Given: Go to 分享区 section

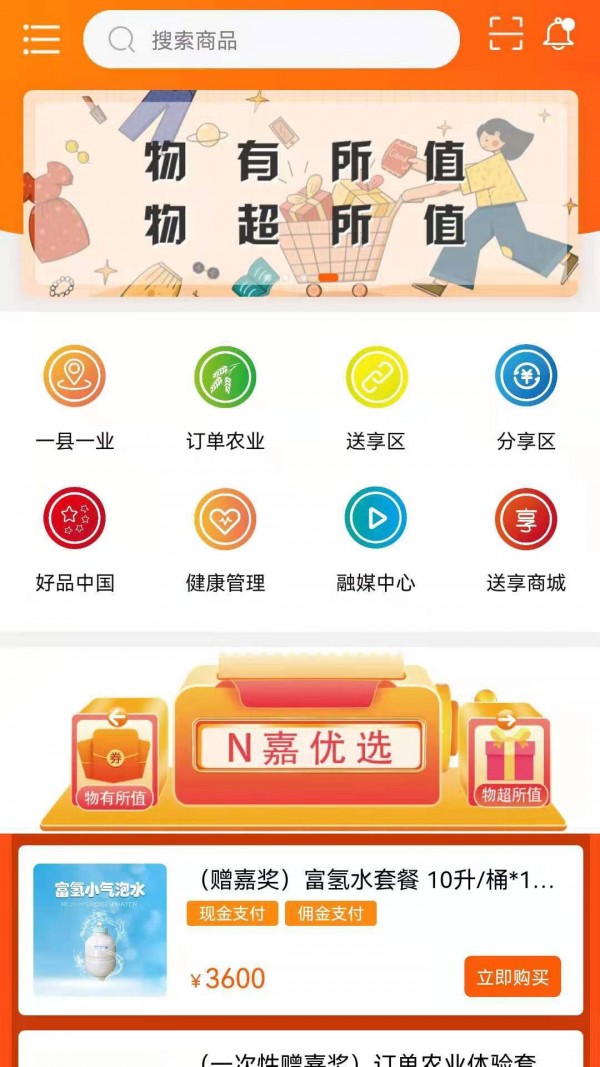Looking at the screenshot, I should pyautogui.click(x=526, y=397).
